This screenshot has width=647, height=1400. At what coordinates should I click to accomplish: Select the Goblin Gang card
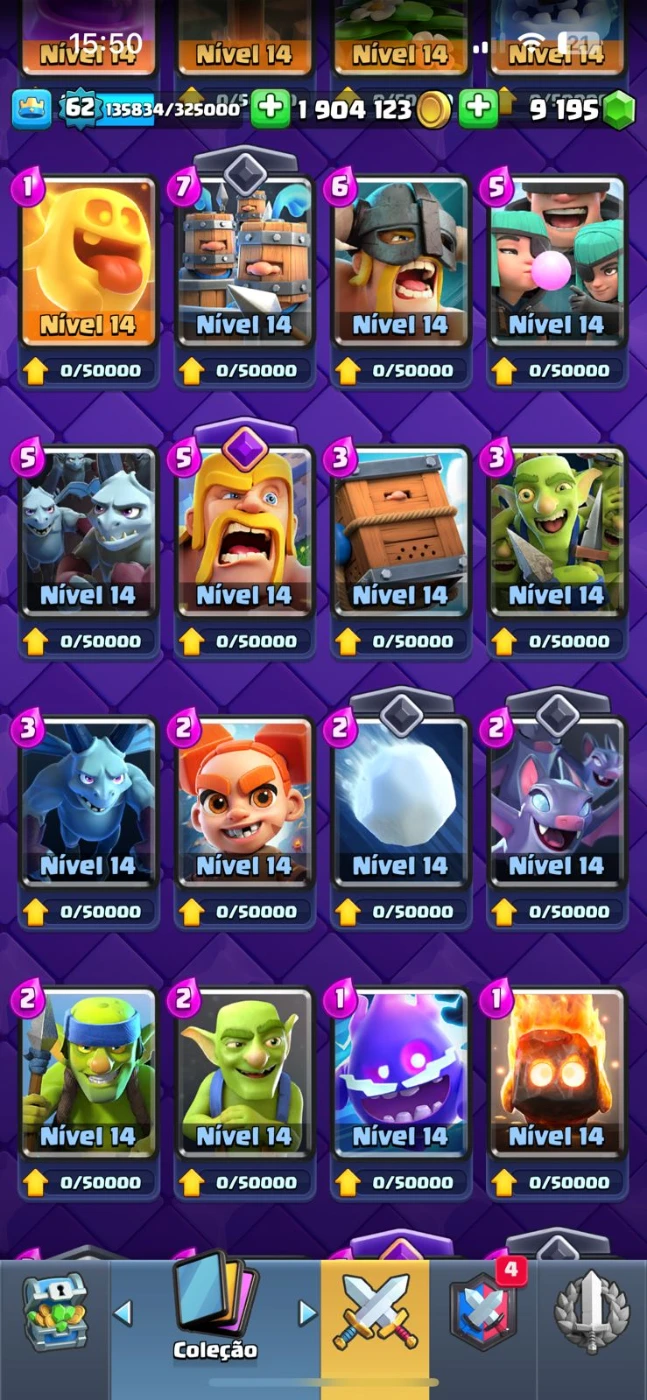[x=556, y=532]
